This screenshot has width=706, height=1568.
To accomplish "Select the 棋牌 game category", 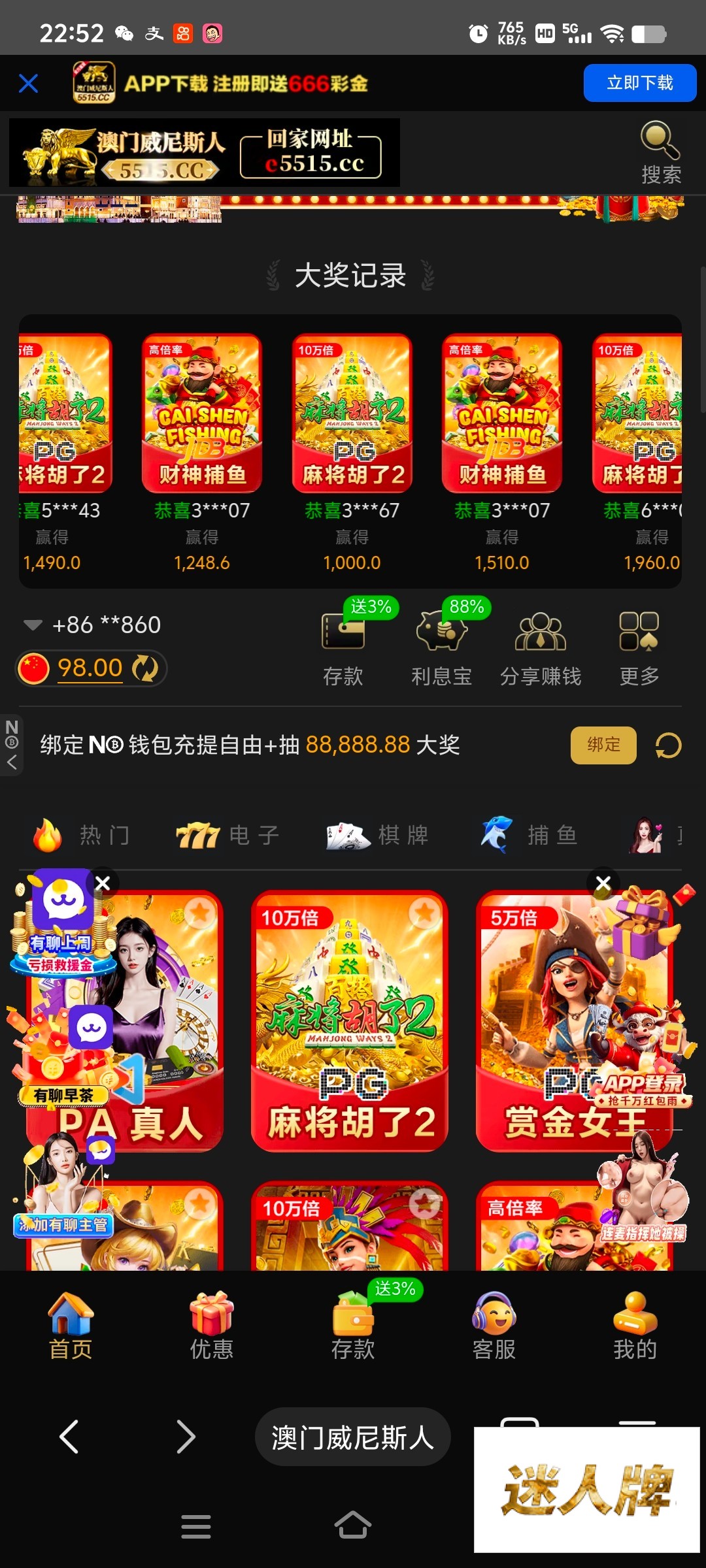I will [377, 835].
